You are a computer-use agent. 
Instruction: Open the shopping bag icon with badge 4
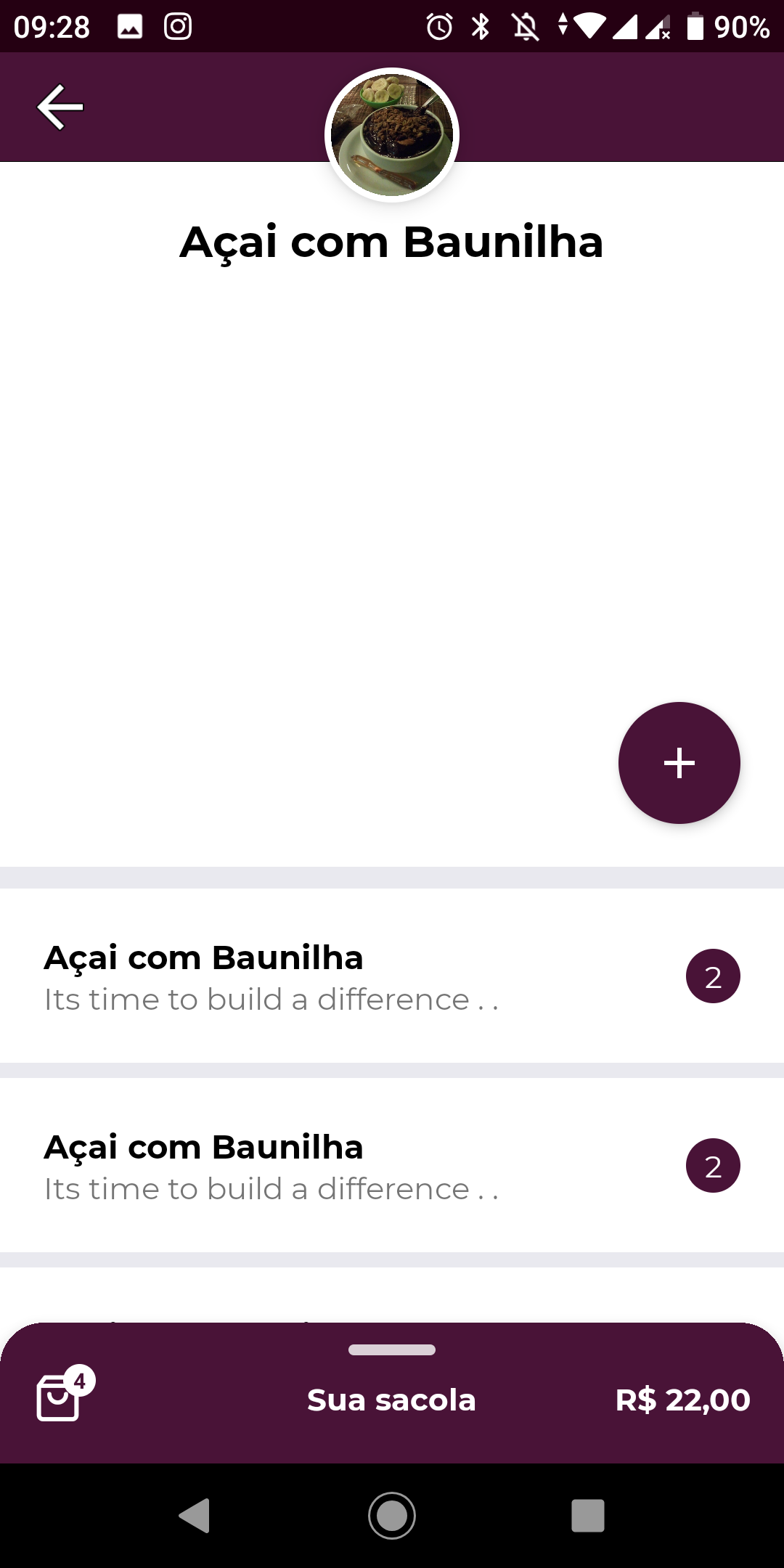coord(65,1393)
